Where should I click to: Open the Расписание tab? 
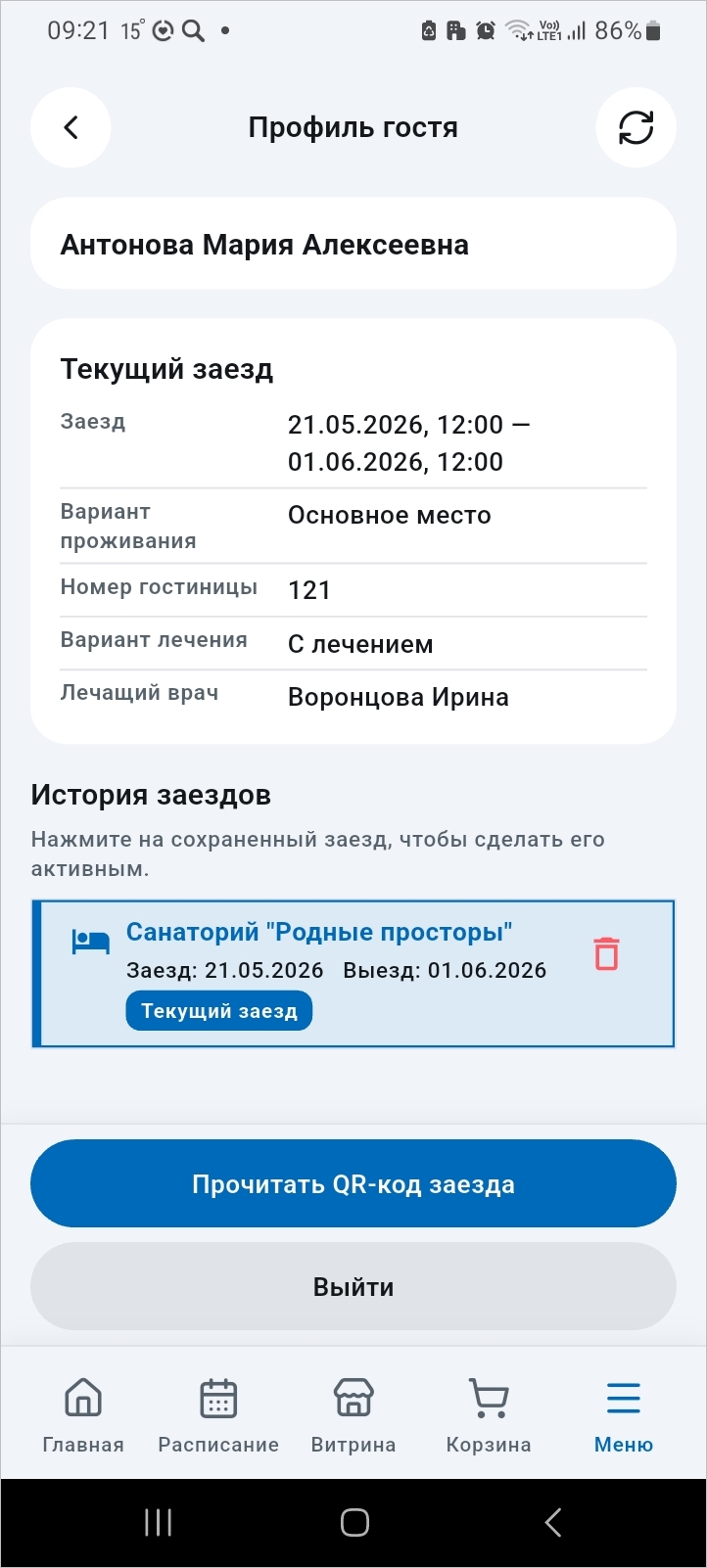tap(218, 1415)
